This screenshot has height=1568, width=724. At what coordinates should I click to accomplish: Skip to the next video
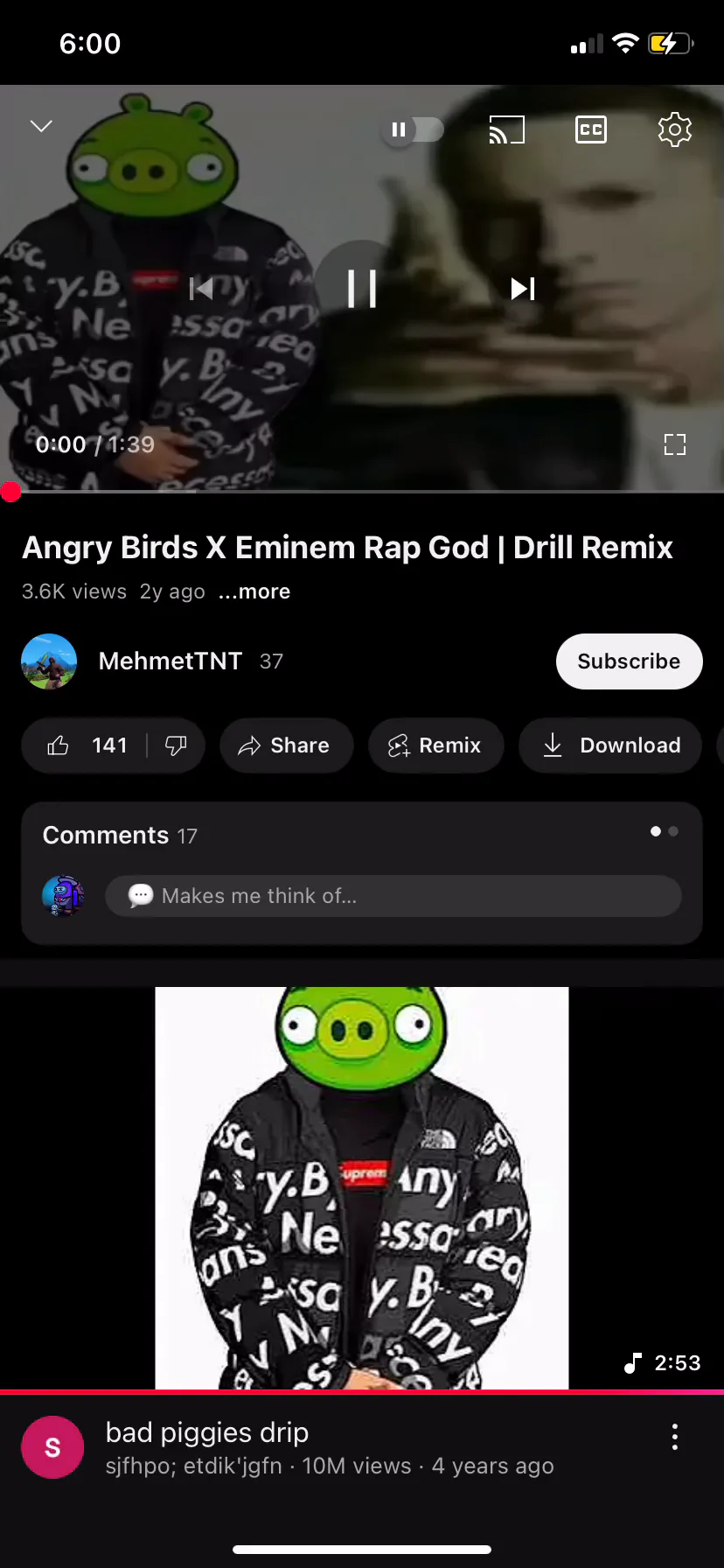point(523,288)
